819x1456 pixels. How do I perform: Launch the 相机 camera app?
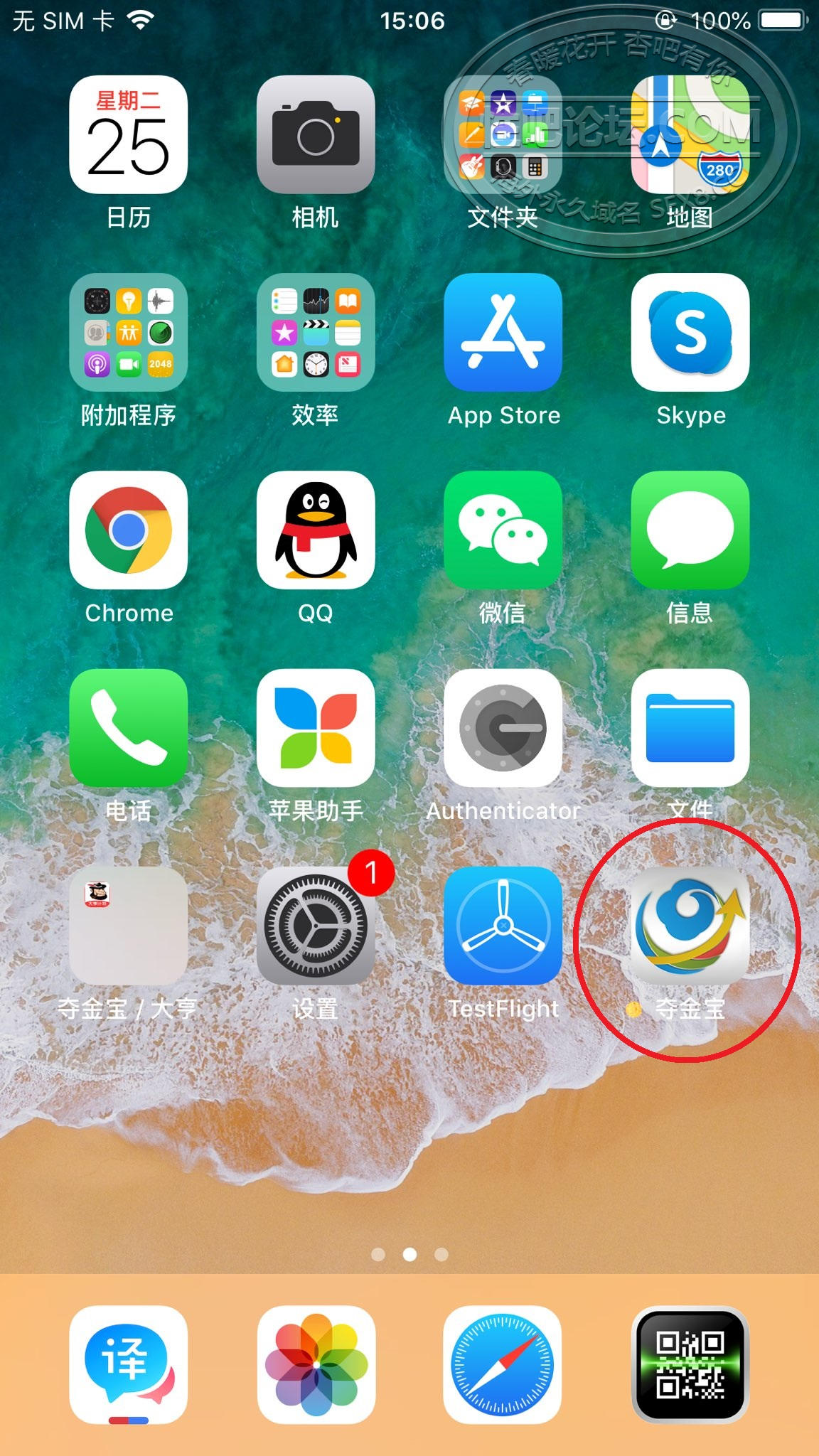315,135
